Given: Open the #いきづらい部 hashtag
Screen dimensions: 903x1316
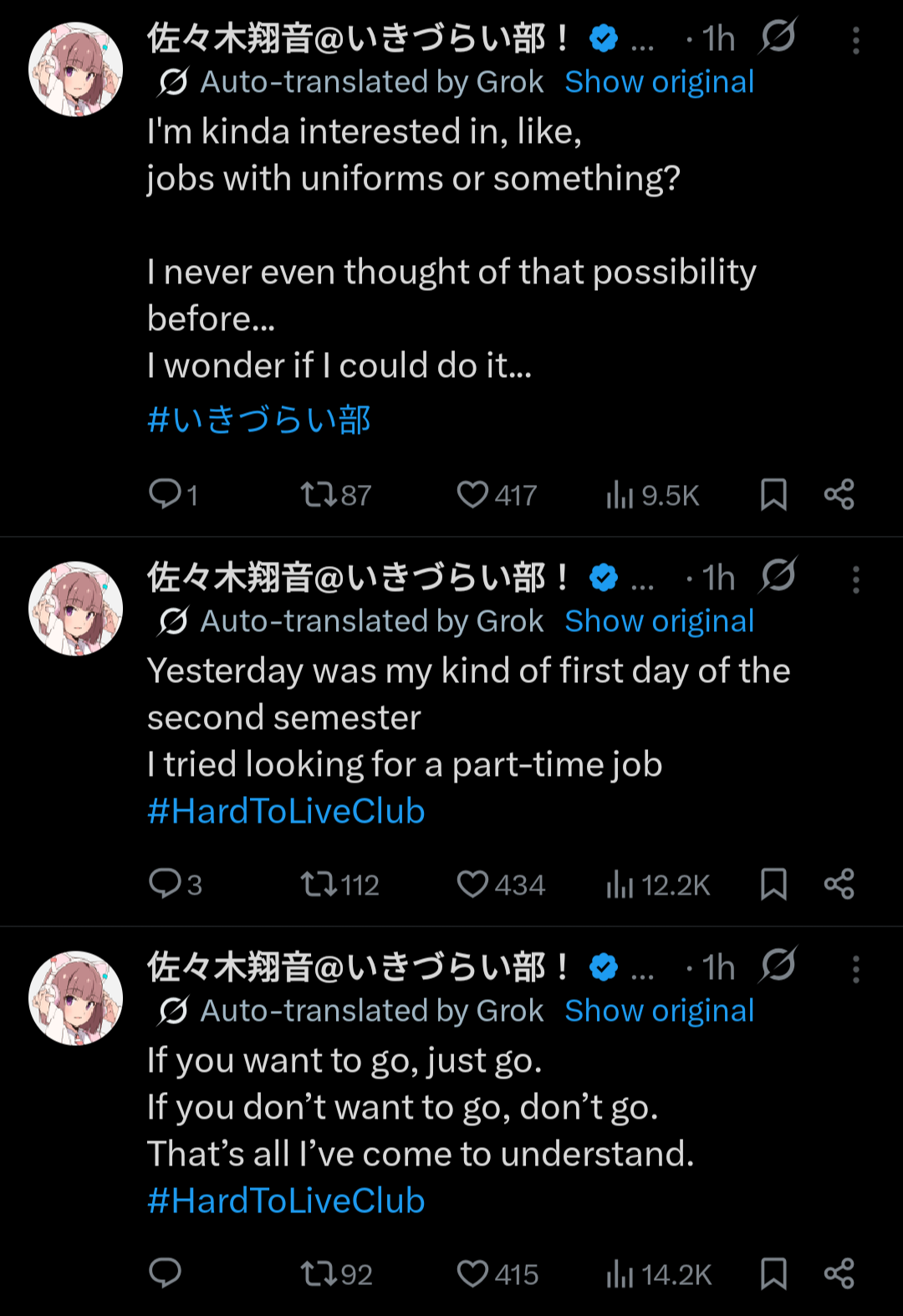Looking at the screenshot, I should point(259,420).
